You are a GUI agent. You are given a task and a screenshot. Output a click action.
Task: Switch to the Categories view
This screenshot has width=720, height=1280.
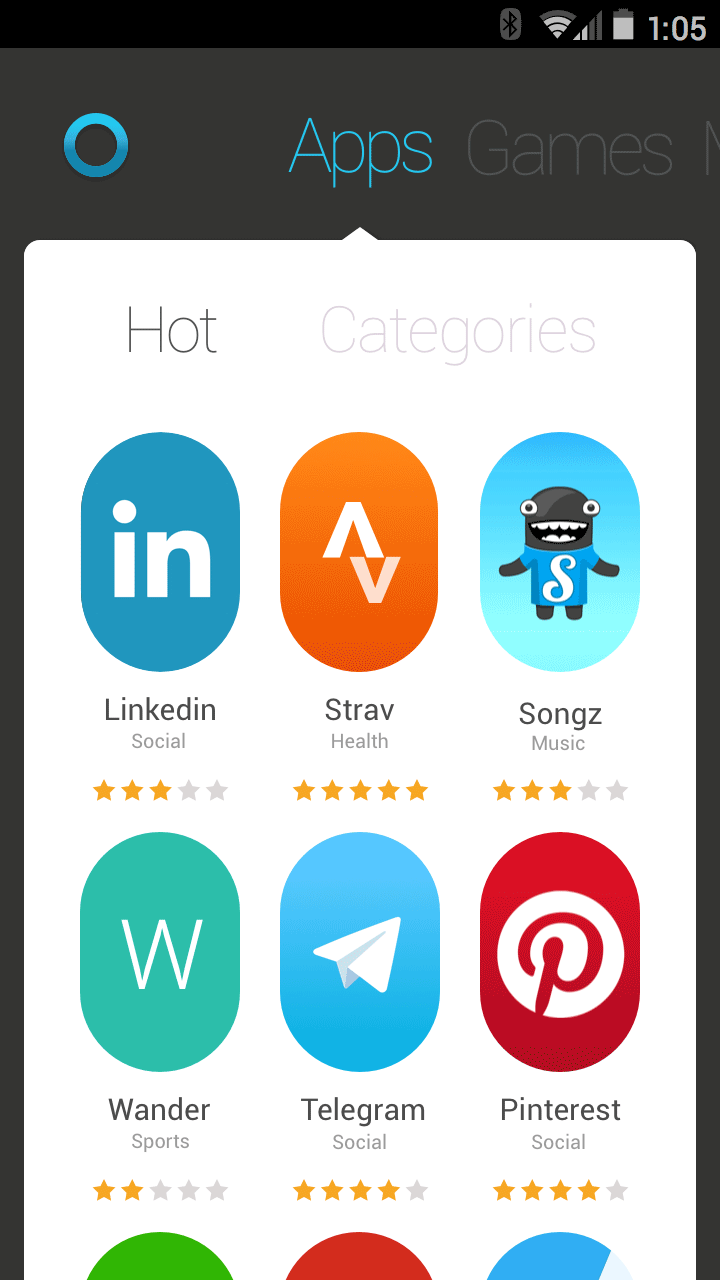(x=458, y=334)
